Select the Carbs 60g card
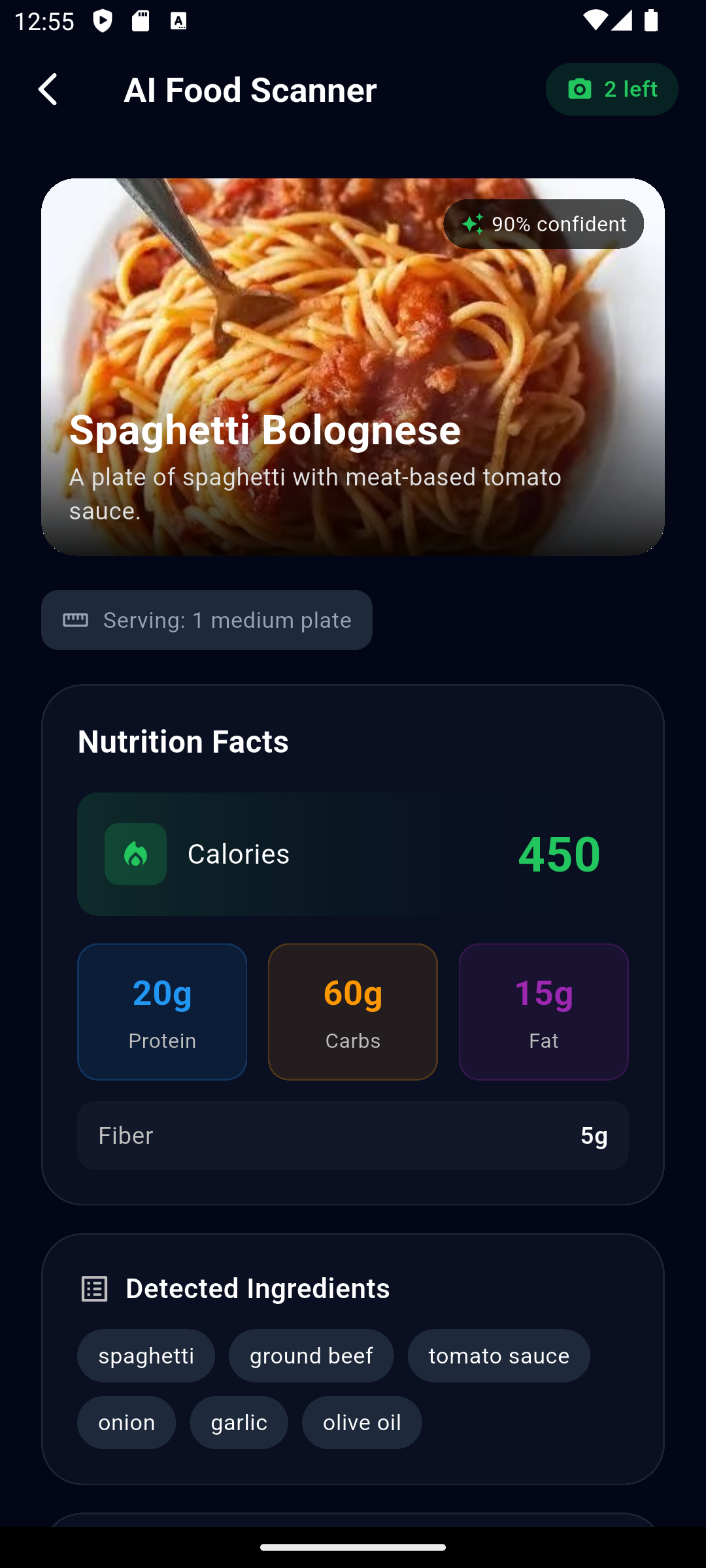706x1568 pixels. point(352,1011)
